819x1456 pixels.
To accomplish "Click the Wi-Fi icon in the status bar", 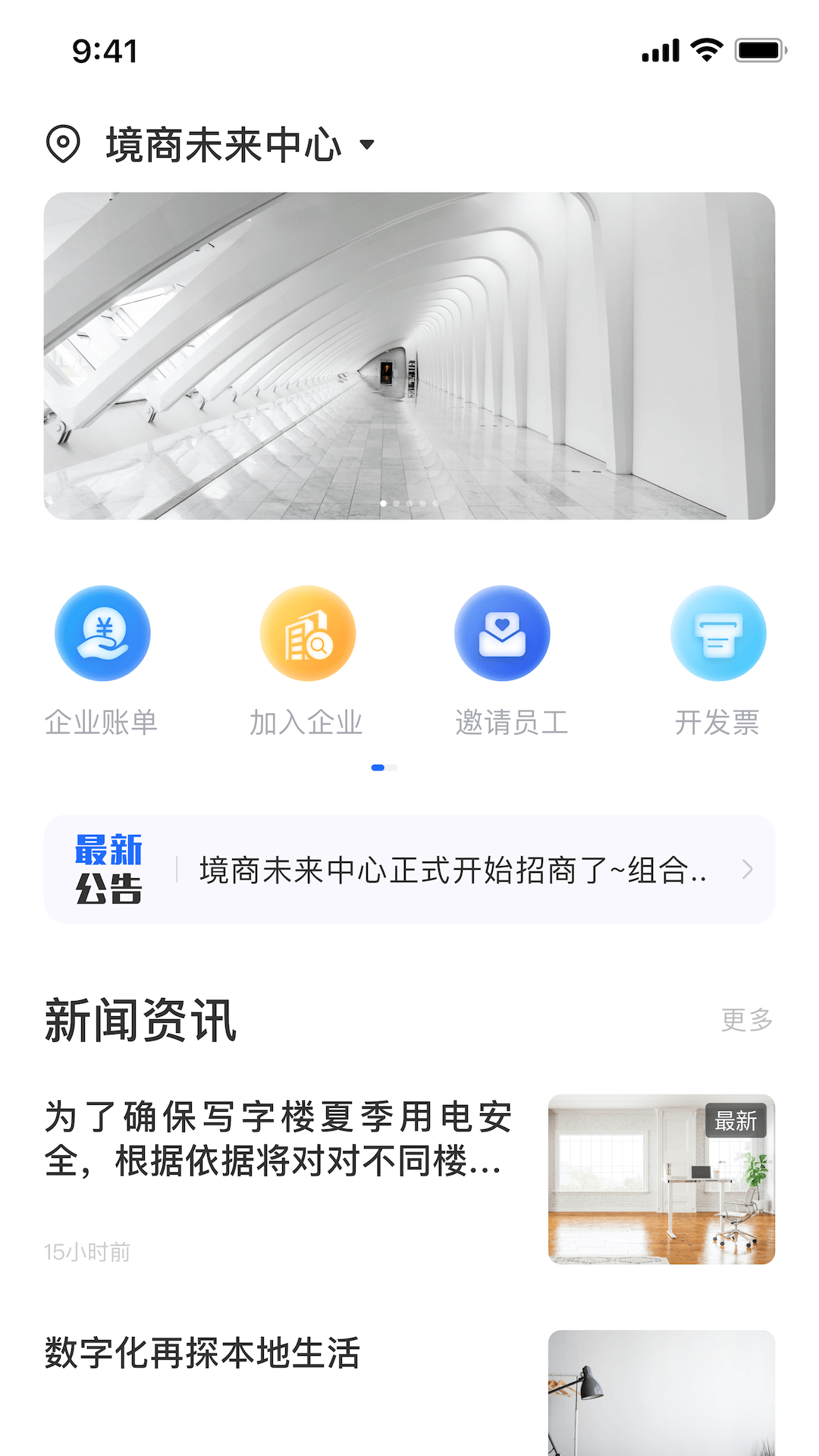I will pos(705,49).
